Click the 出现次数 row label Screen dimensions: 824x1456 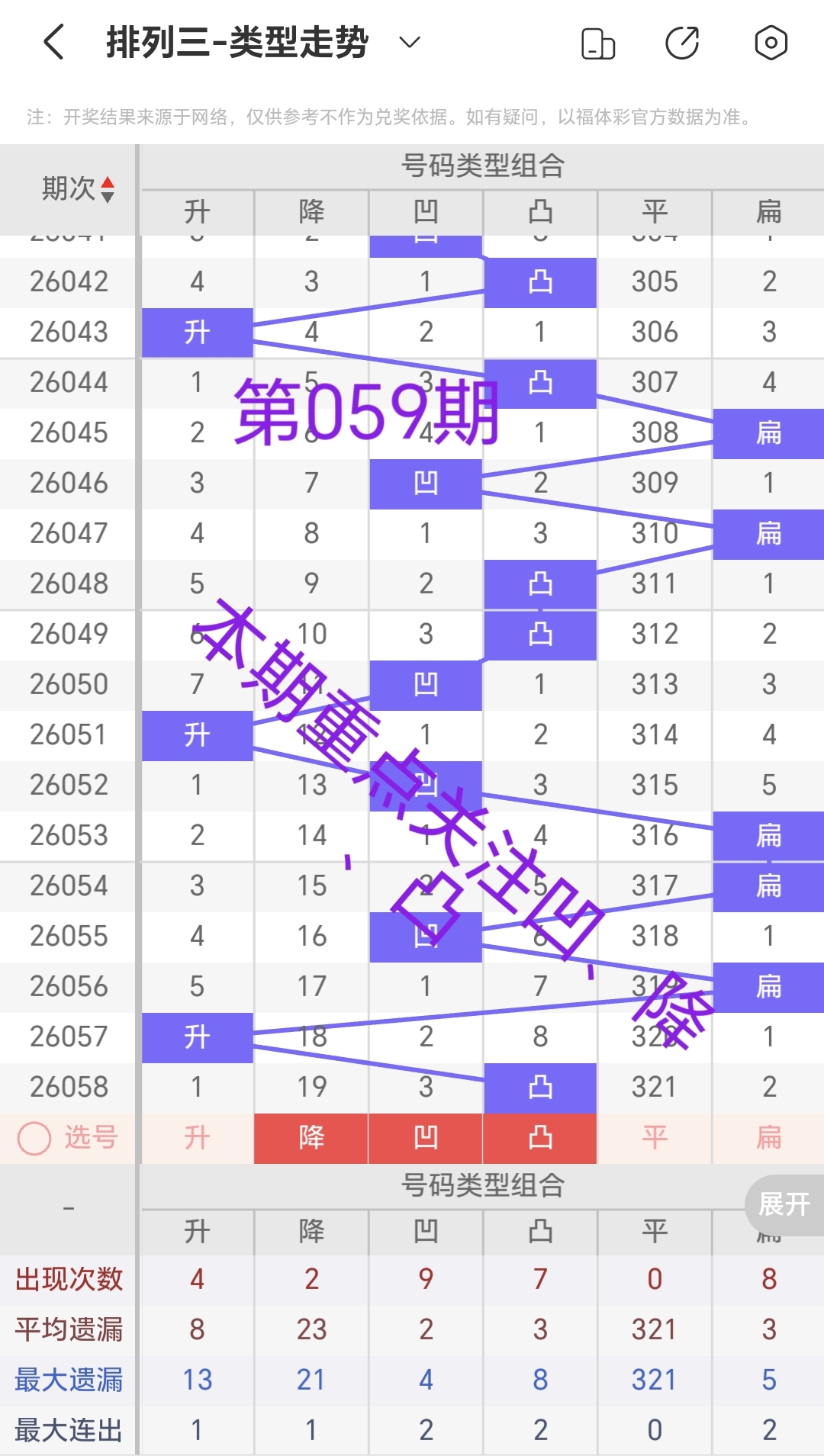(x=68, y=1281)
